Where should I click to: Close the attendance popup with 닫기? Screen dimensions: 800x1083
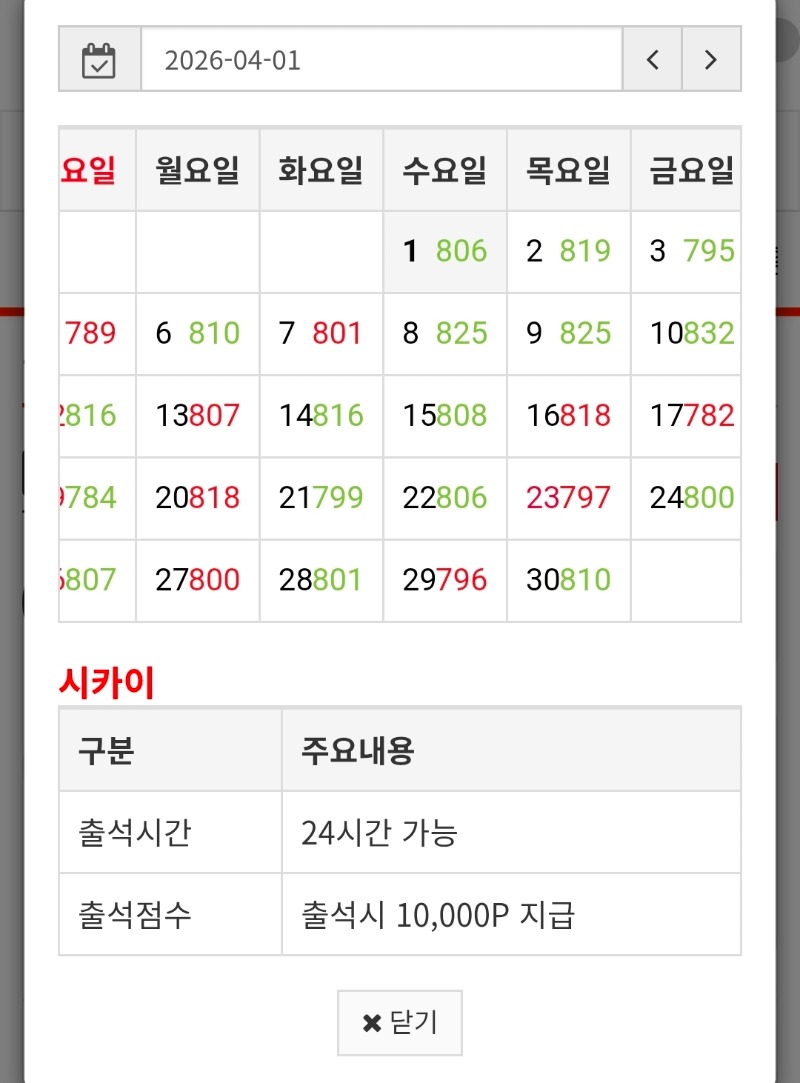[x=400, y=1023]
